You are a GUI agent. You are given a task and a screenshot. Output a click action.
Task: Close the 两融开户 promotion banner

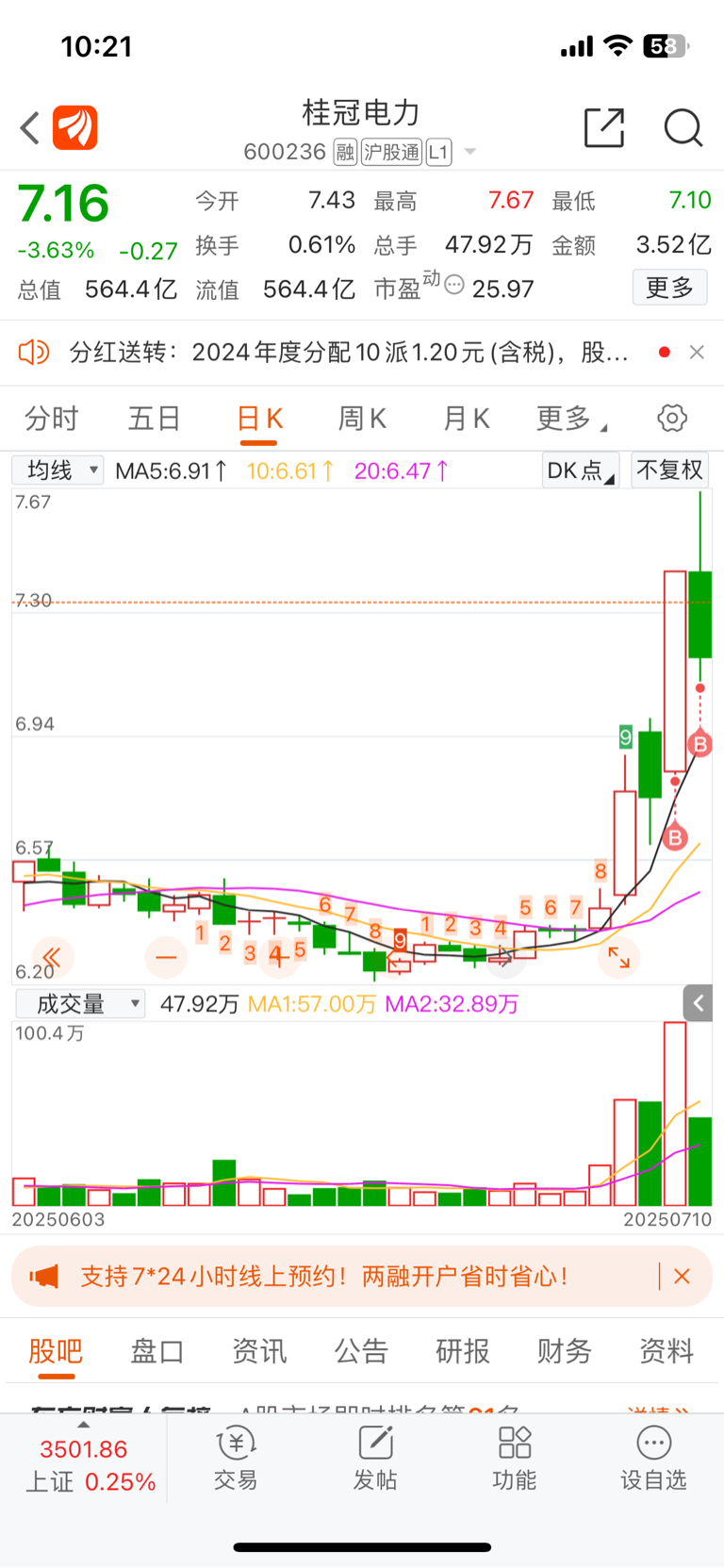(683, 1276)
